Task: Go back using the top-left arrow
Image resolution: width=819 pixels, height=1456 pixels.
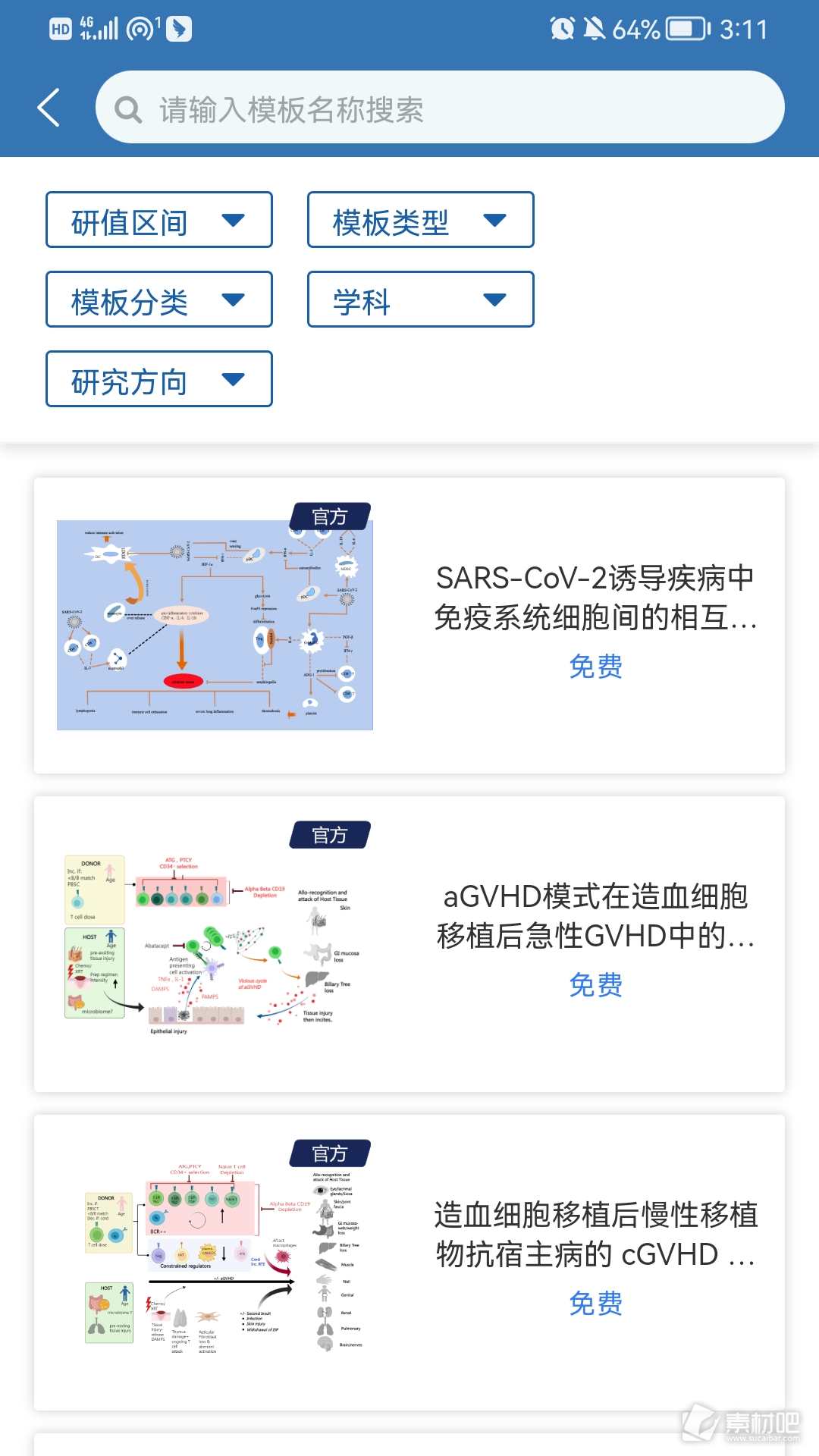Action: (x=49, y=108)
